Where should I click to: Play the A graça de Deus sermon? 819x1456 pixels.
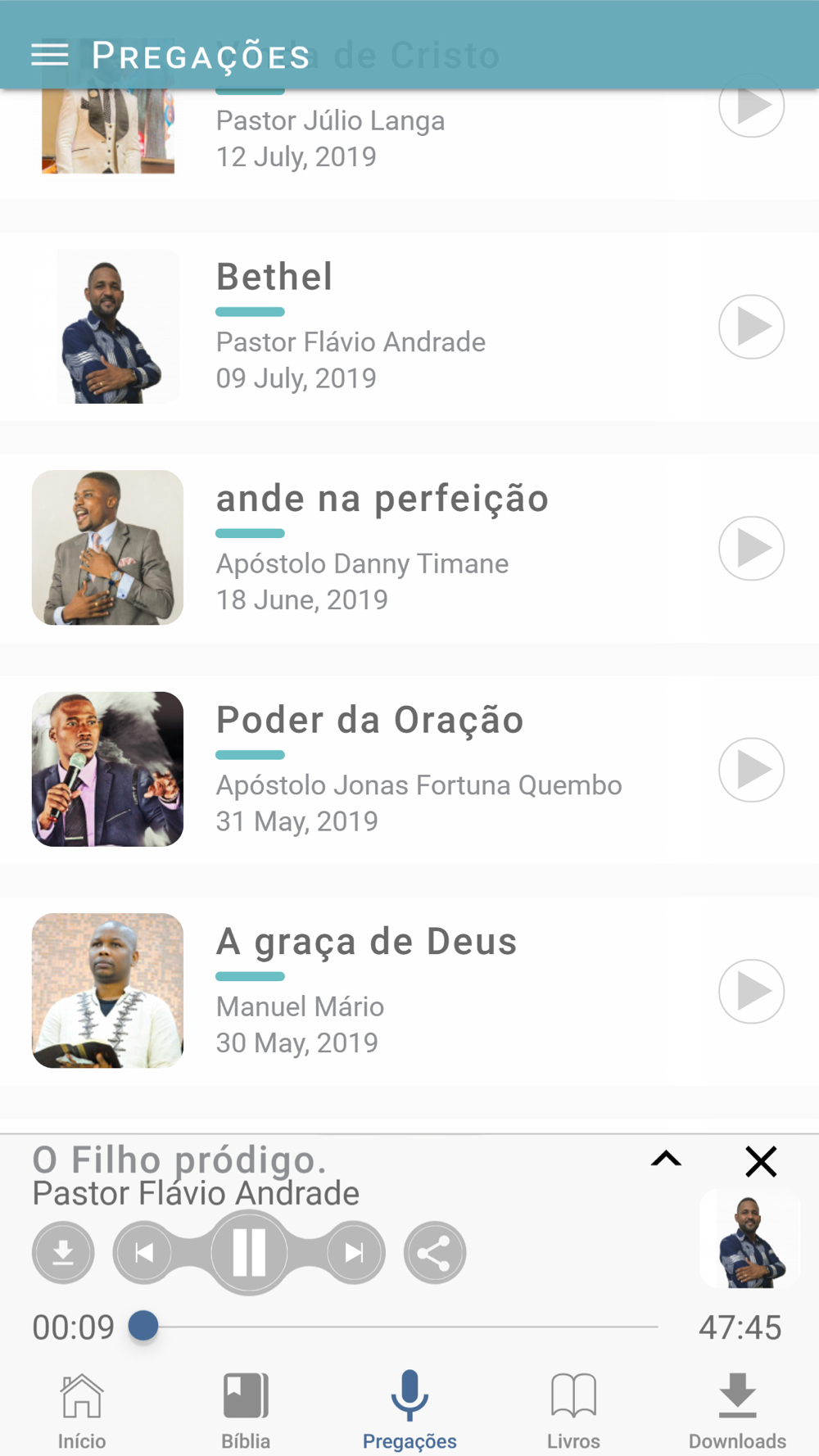751,991
